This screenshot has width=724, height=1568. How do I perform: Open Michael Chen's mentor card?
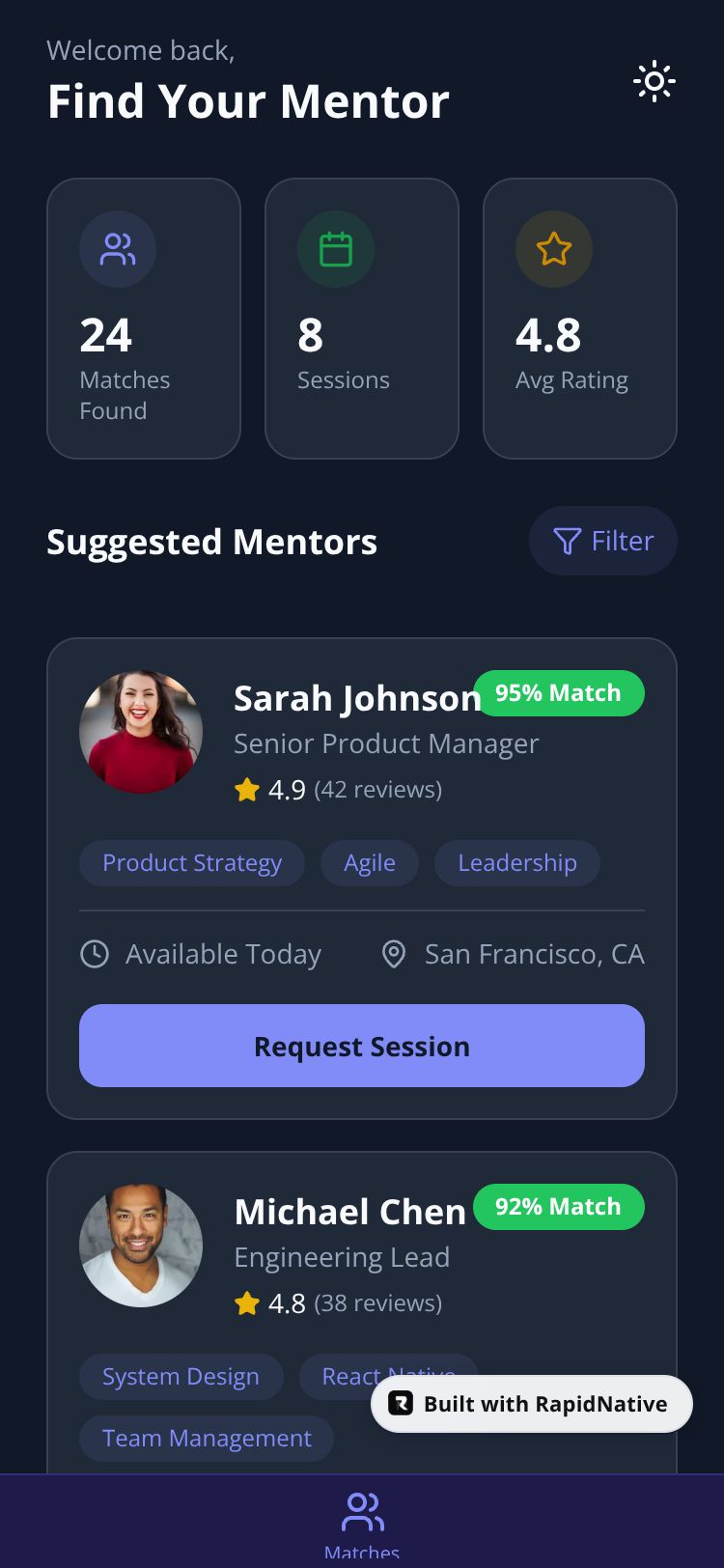tap(349, 1213)
